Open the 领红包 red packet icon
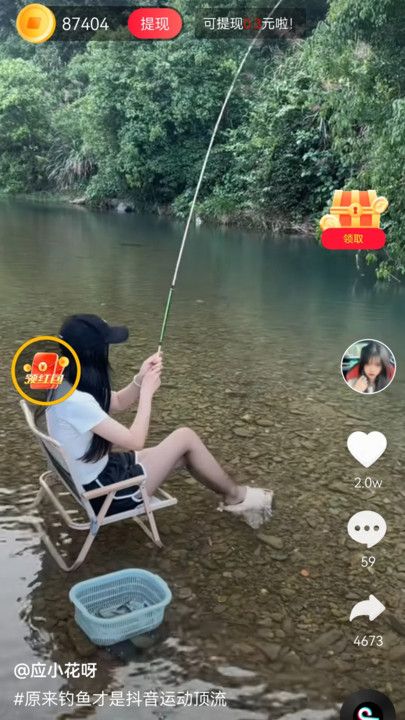The height and width of the screenshot is (720, 405). tap(46, 371)
